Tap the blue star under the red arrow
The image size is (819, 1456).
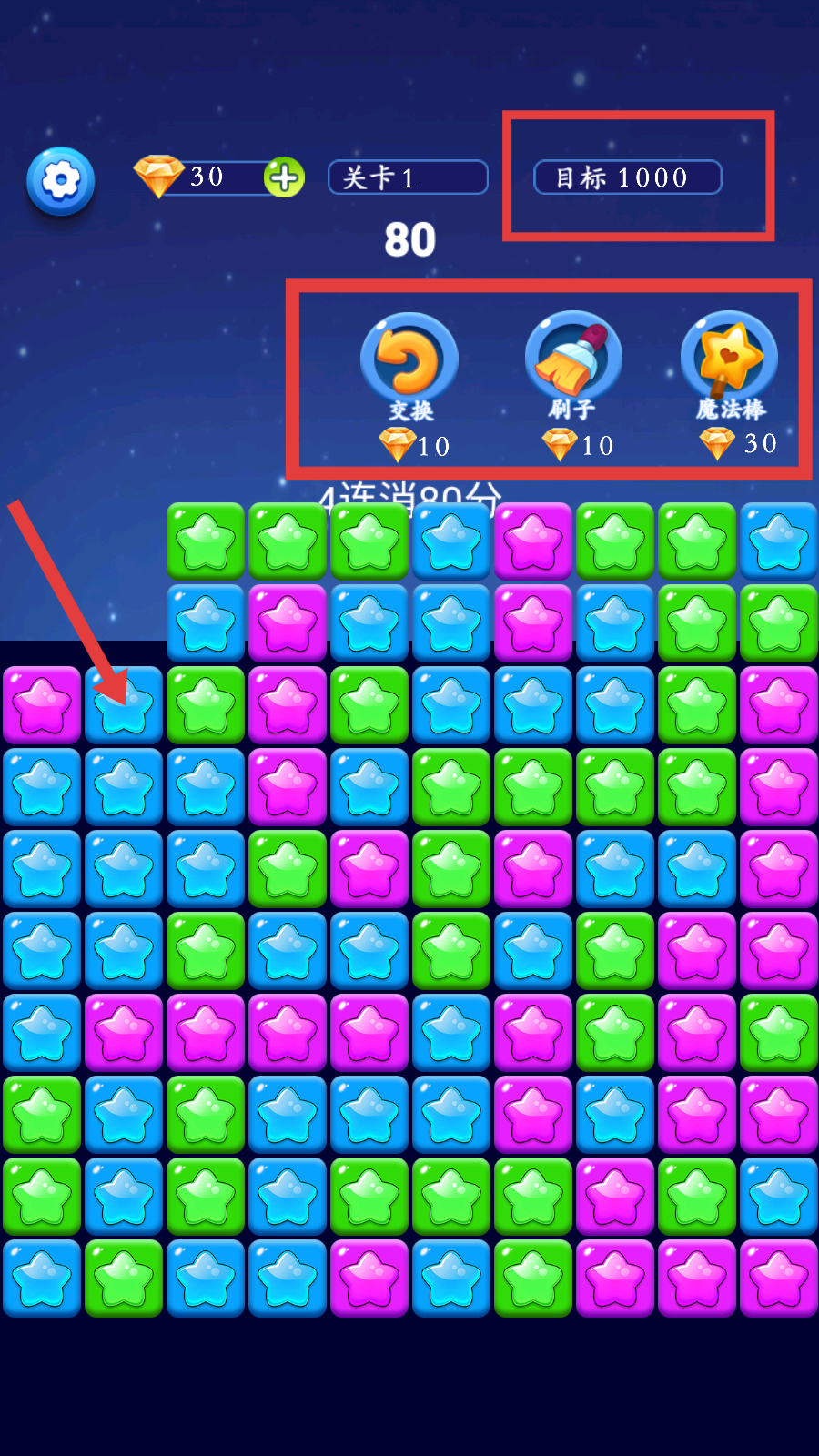point(124,706)
